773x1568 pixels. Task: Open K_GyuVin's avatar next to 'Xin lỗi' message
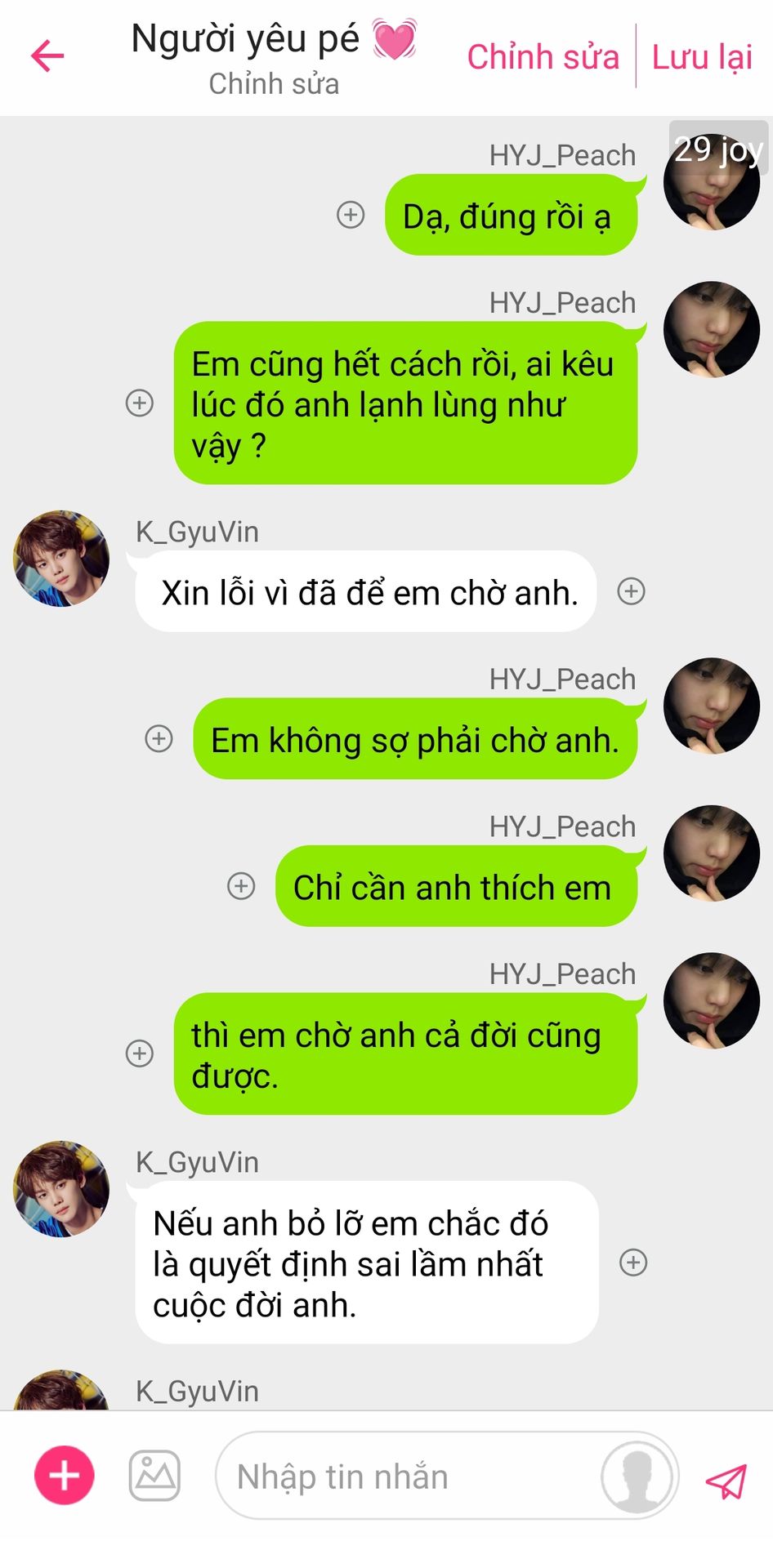click(61, 559)
